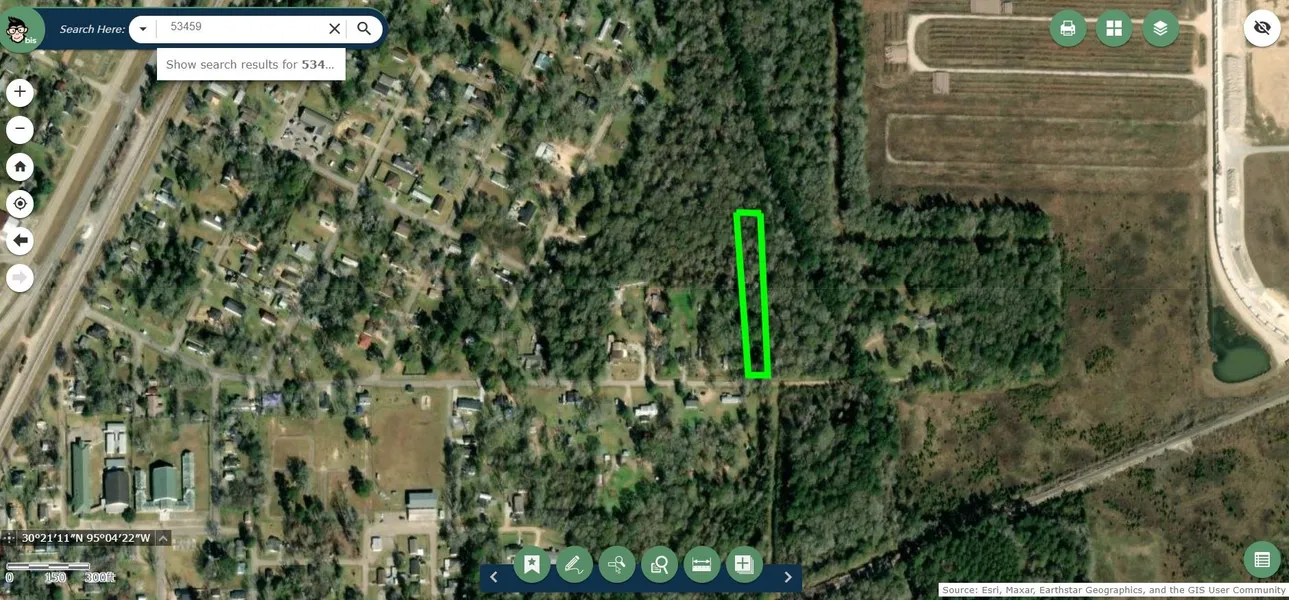This screenshot has width=1289, height=600.
Task: Open the layers list
Action: pos(1160,28)
